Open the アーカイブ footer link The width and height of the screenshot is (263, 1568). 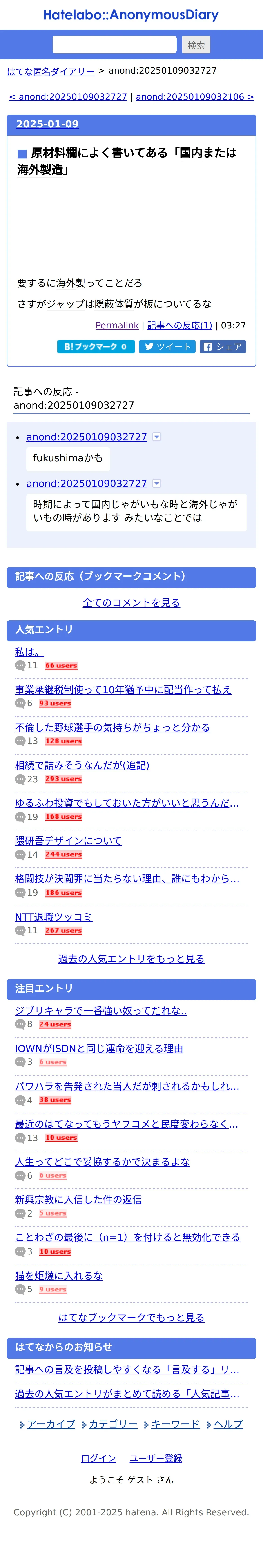(x=51, y=1424)
